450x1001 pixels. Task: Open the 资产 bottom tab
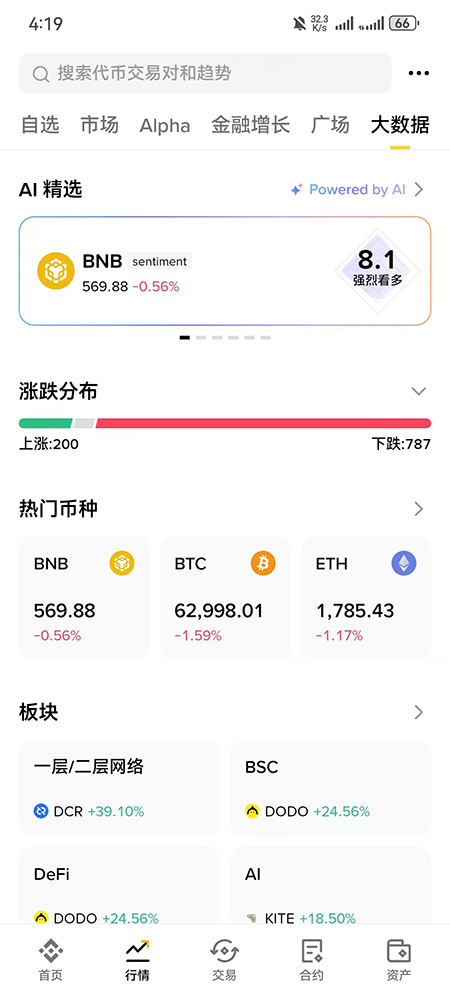[x=399, y=960]
